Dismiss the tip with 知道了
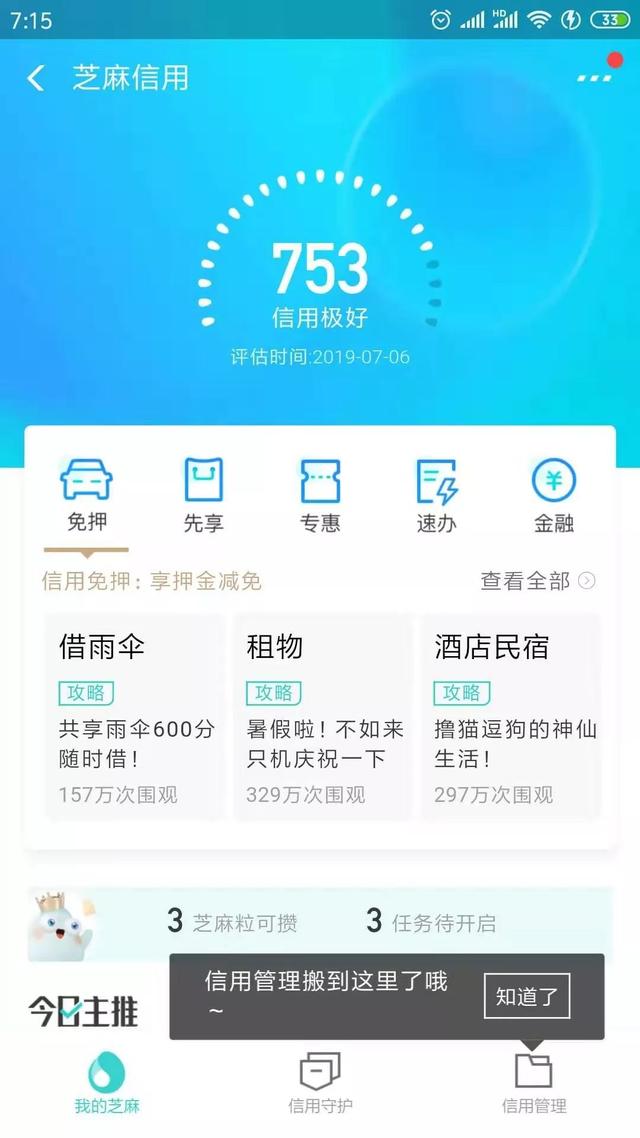Screen dimensions: 640x1138 (527, 996)
